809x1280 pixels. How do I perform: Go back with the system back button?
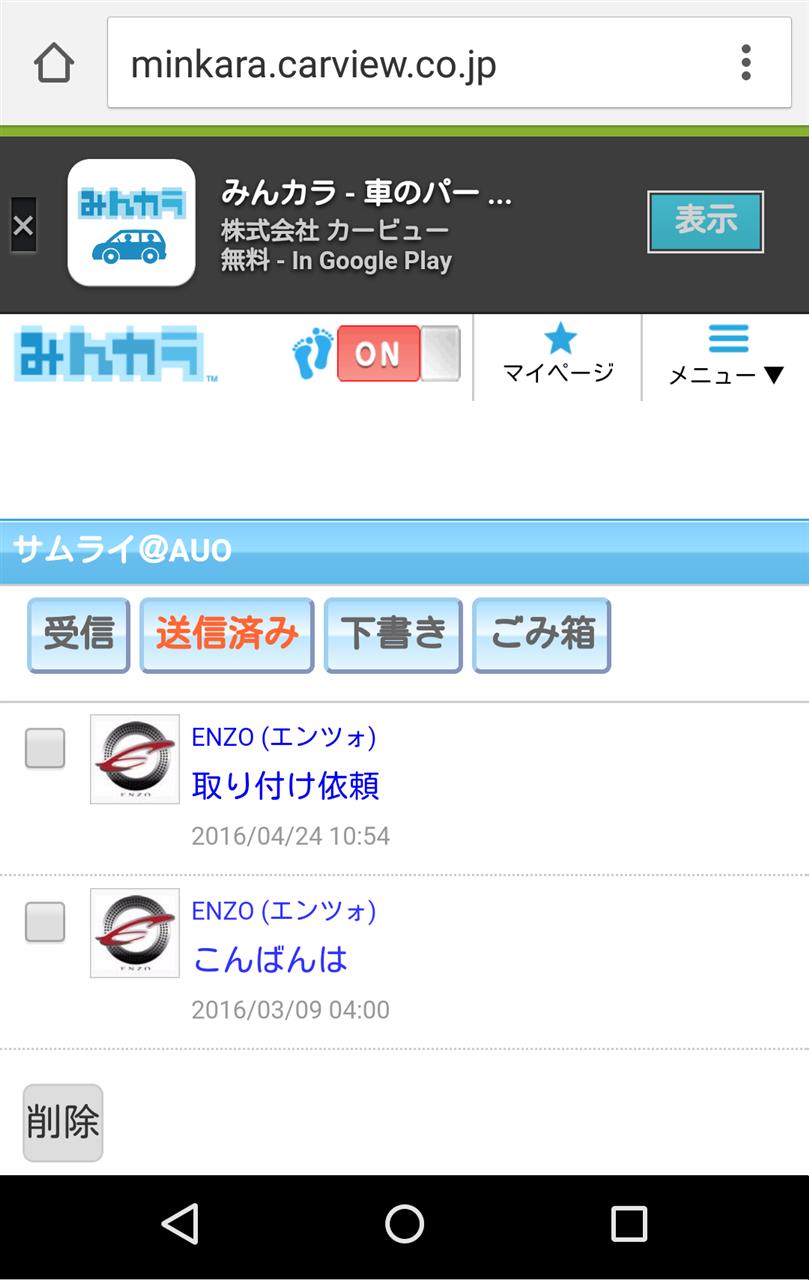coord(180,1224)
